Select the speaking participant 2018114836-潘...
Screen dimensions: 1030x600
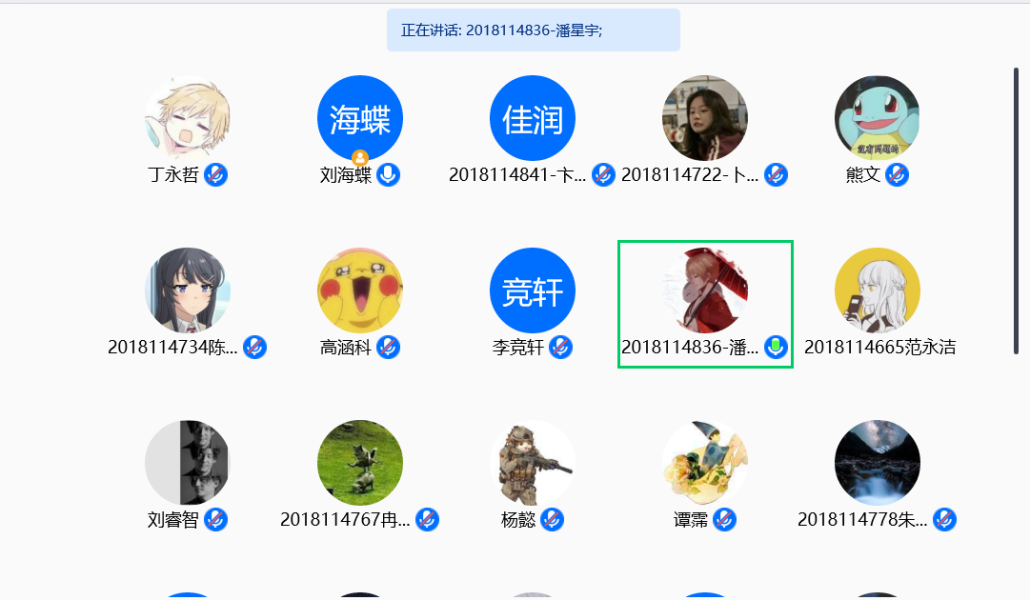point(705,290)
